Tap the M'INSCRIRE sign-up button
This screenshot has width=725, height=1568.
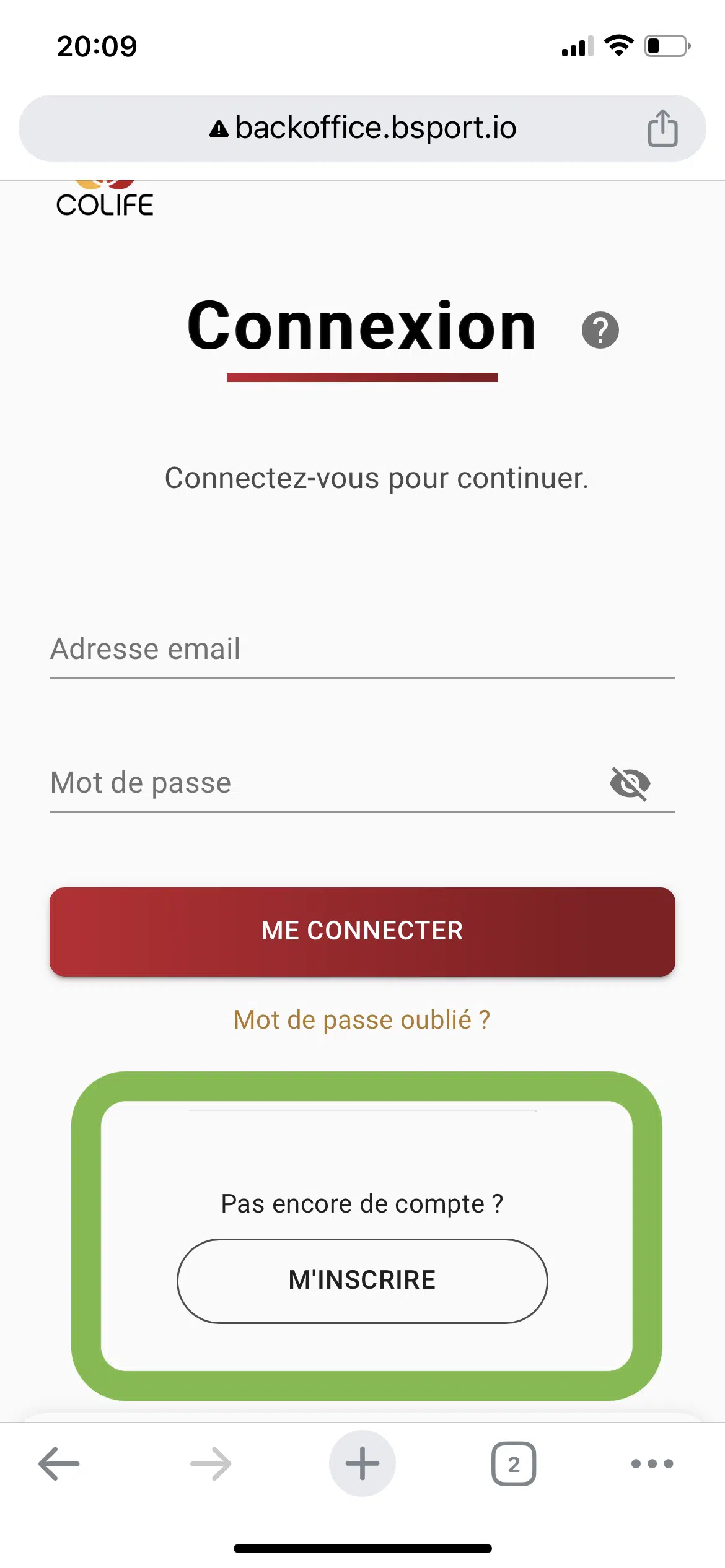pos(362,1281)
